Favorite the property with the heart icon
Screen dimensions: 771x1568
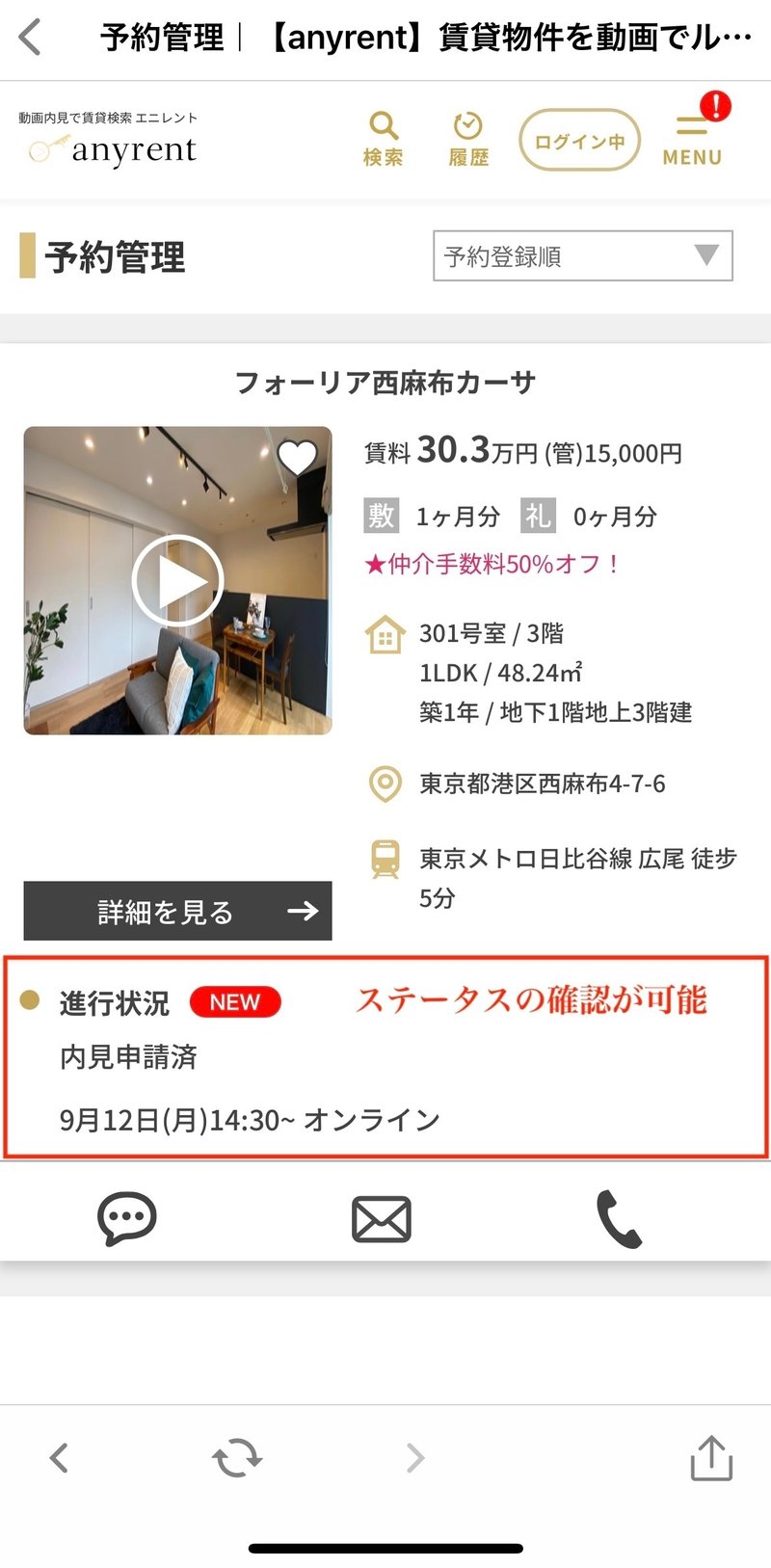click(297, 458)
